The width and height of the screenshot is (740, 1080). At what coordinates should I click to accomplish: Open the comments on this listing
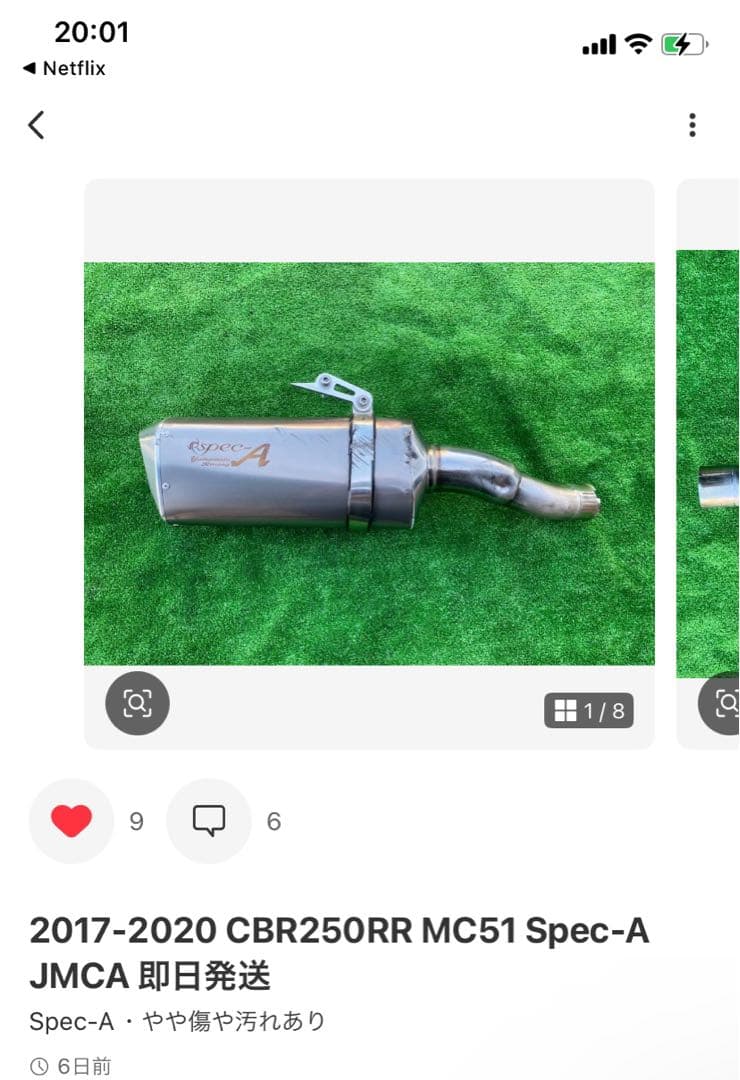click(208, 821)
